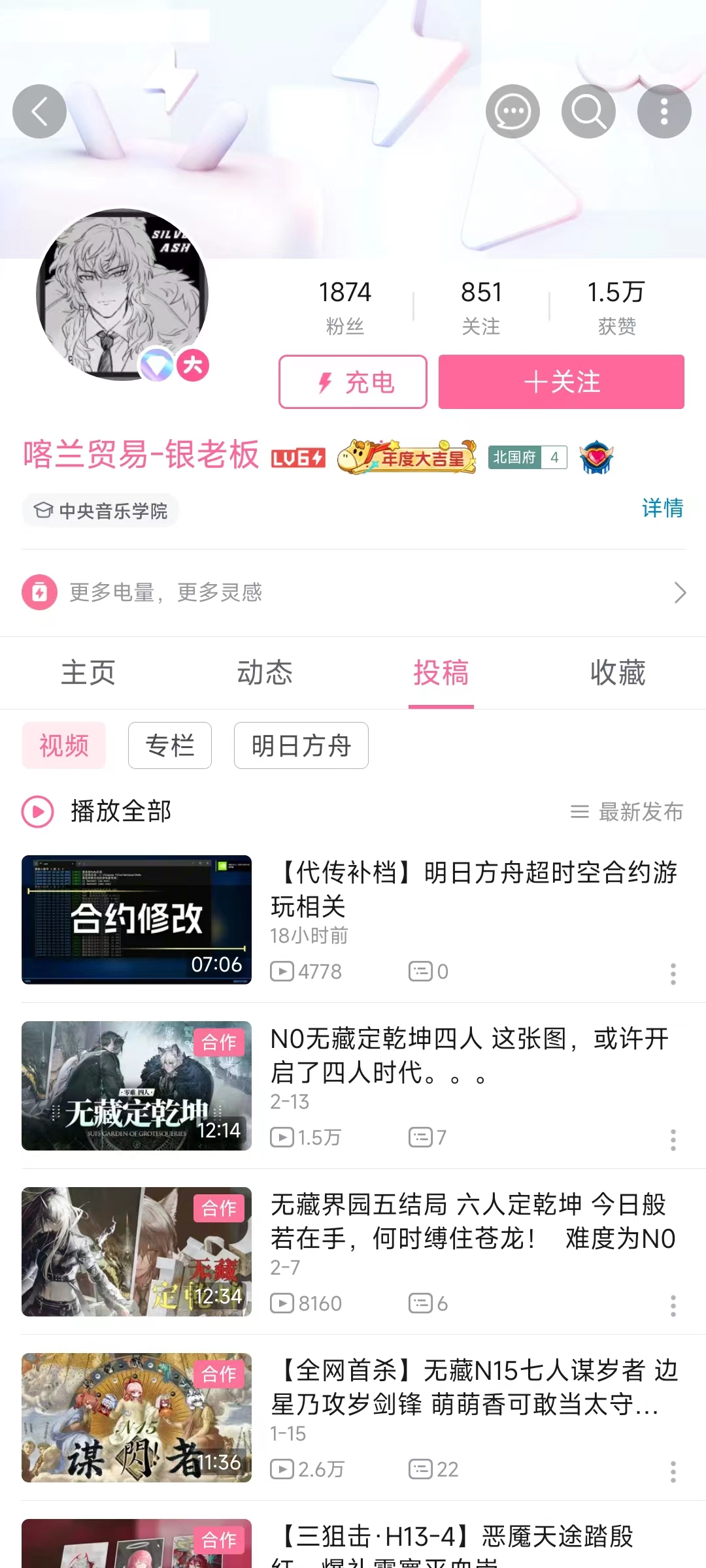Select the 明日方舟 filter chip
This screenshot has width=706, height=1568.
coord(300,745)
